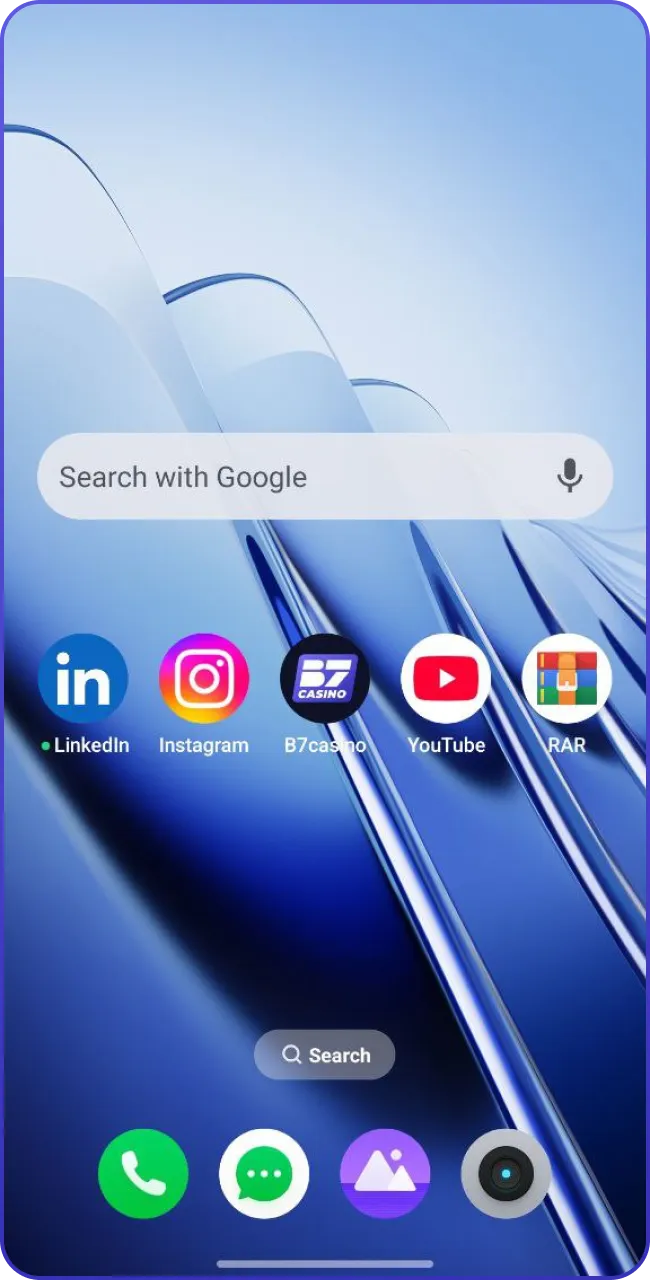The height and width of the screenshot is (1280, 650).
Task: Open the LinkedIn app
Action: [83, 679]
